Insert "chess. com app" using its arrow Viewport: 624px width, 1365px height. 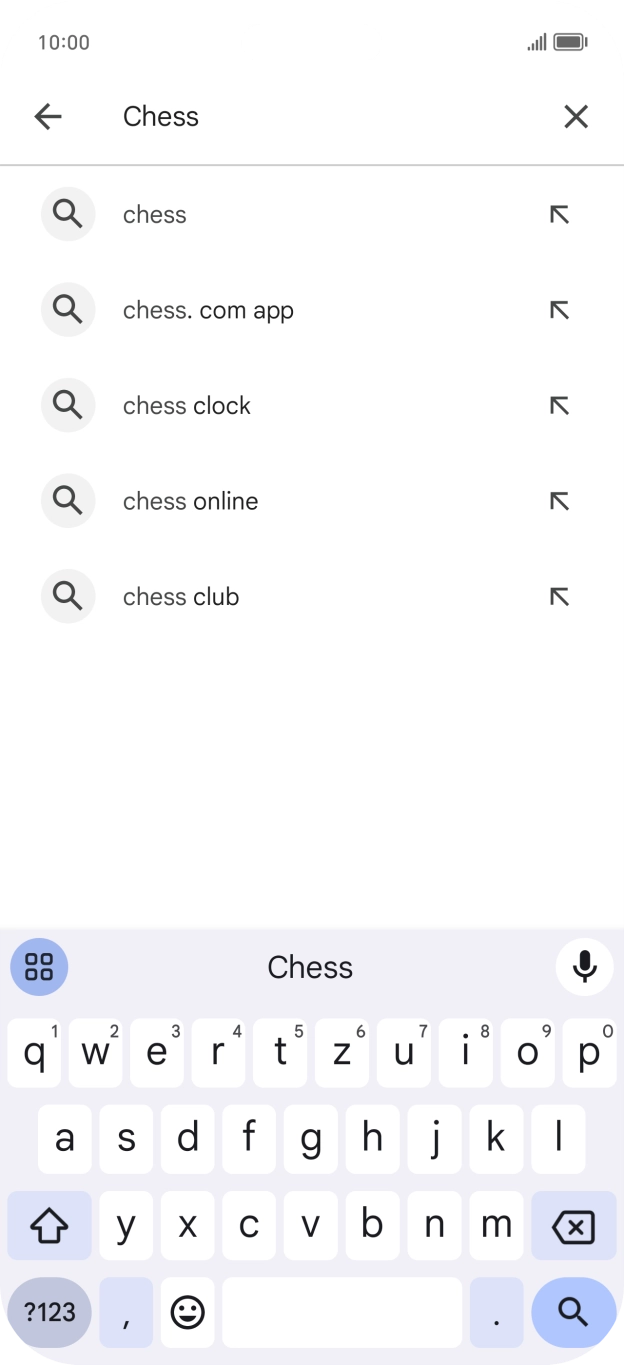[x=559, y=311]
